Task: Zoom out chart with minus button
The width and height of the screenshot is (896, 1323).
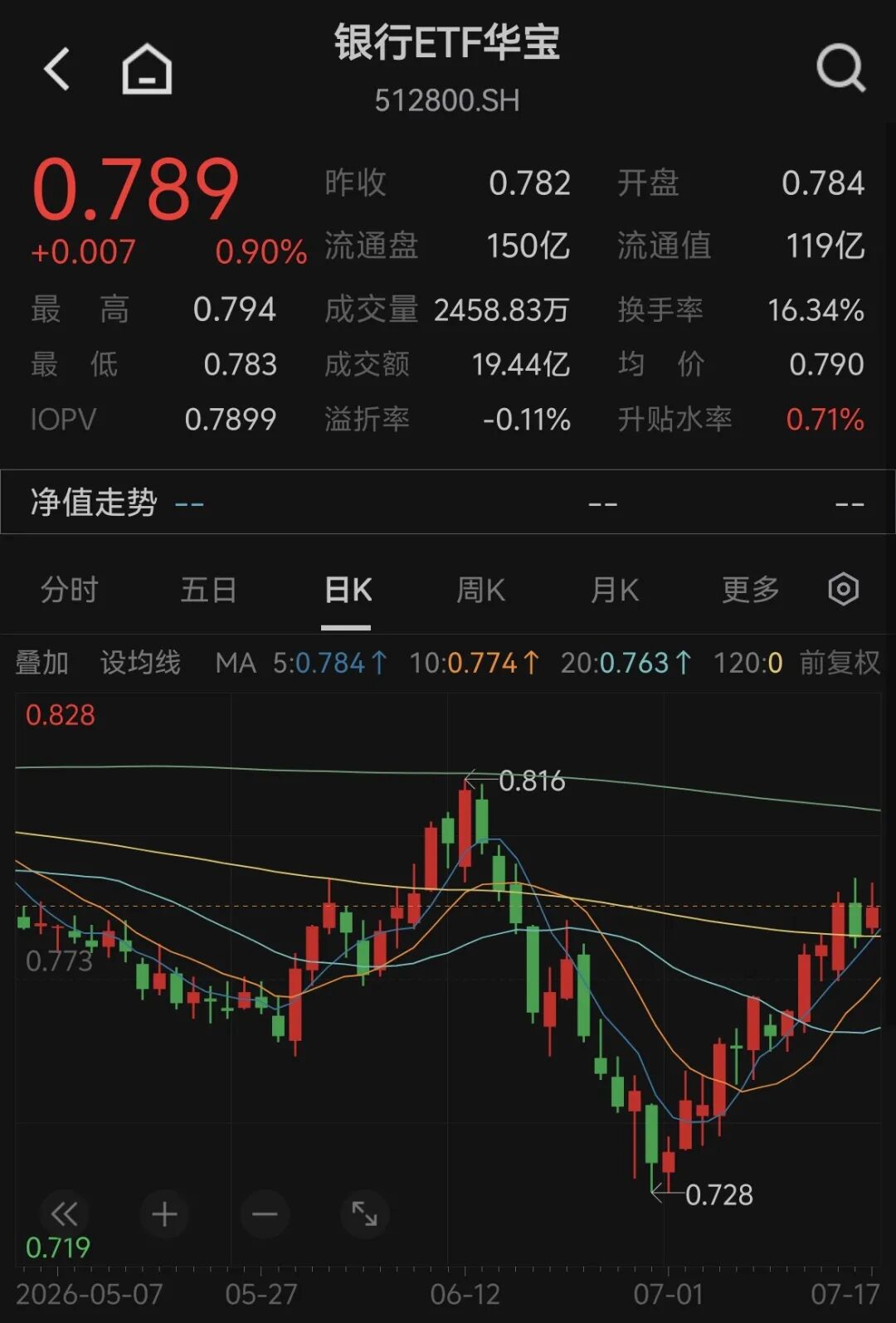Action: 265,1214
